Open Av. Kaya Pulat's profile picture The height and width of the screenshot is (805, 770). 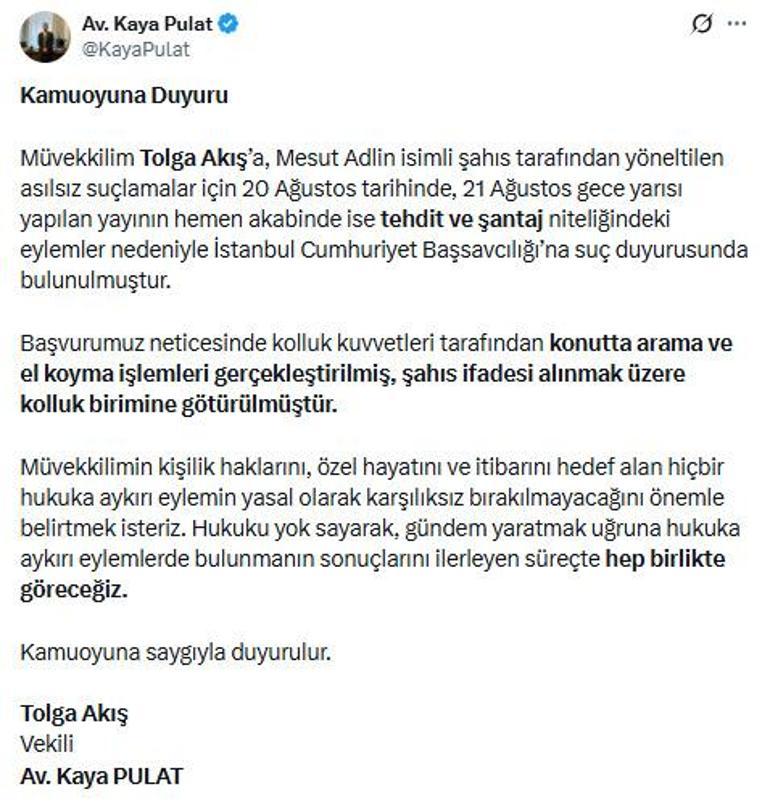pyautogui.click(x=45, y=37)
